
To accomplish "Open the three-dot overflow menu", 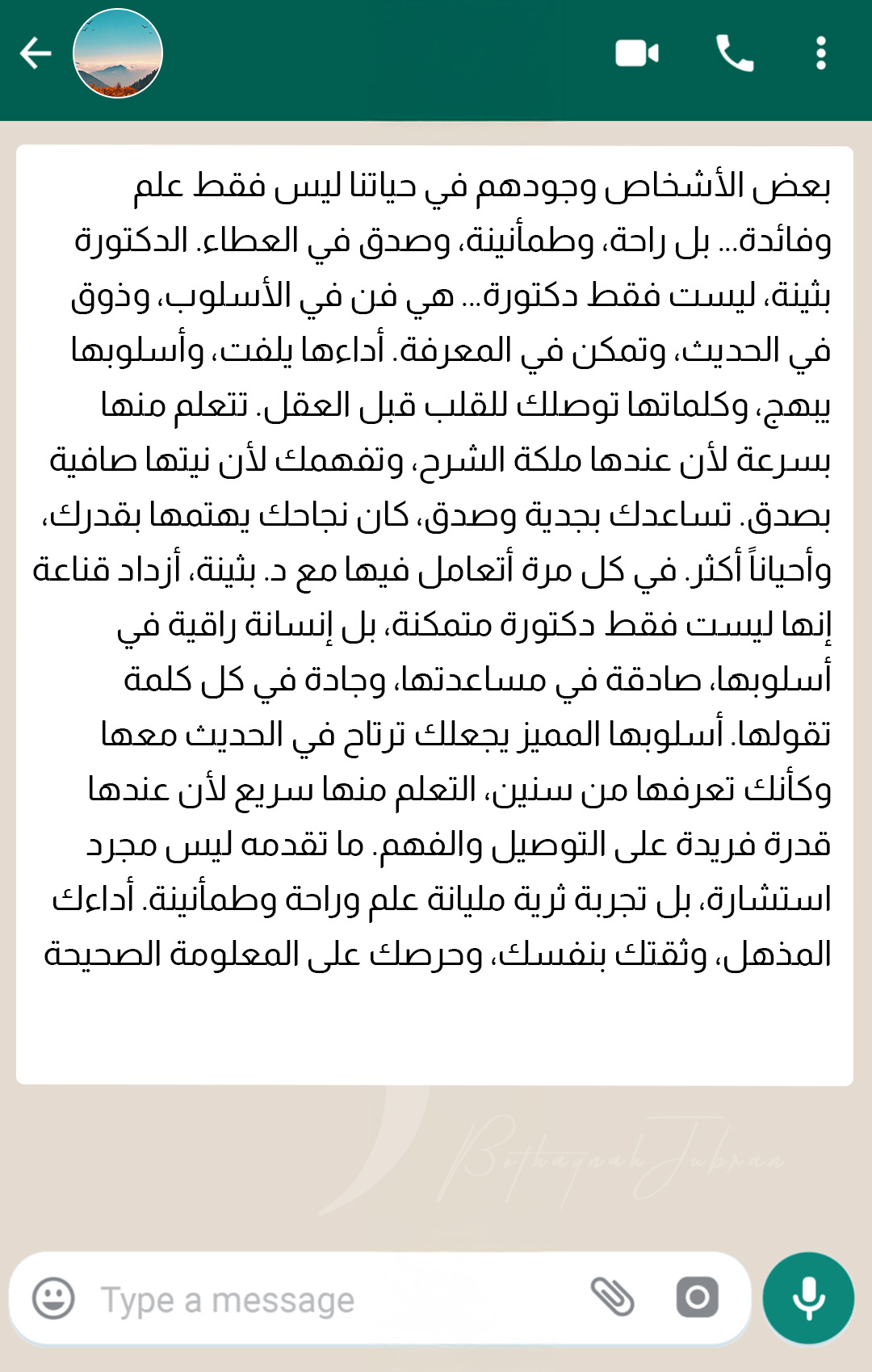I will tap(821, 53).
